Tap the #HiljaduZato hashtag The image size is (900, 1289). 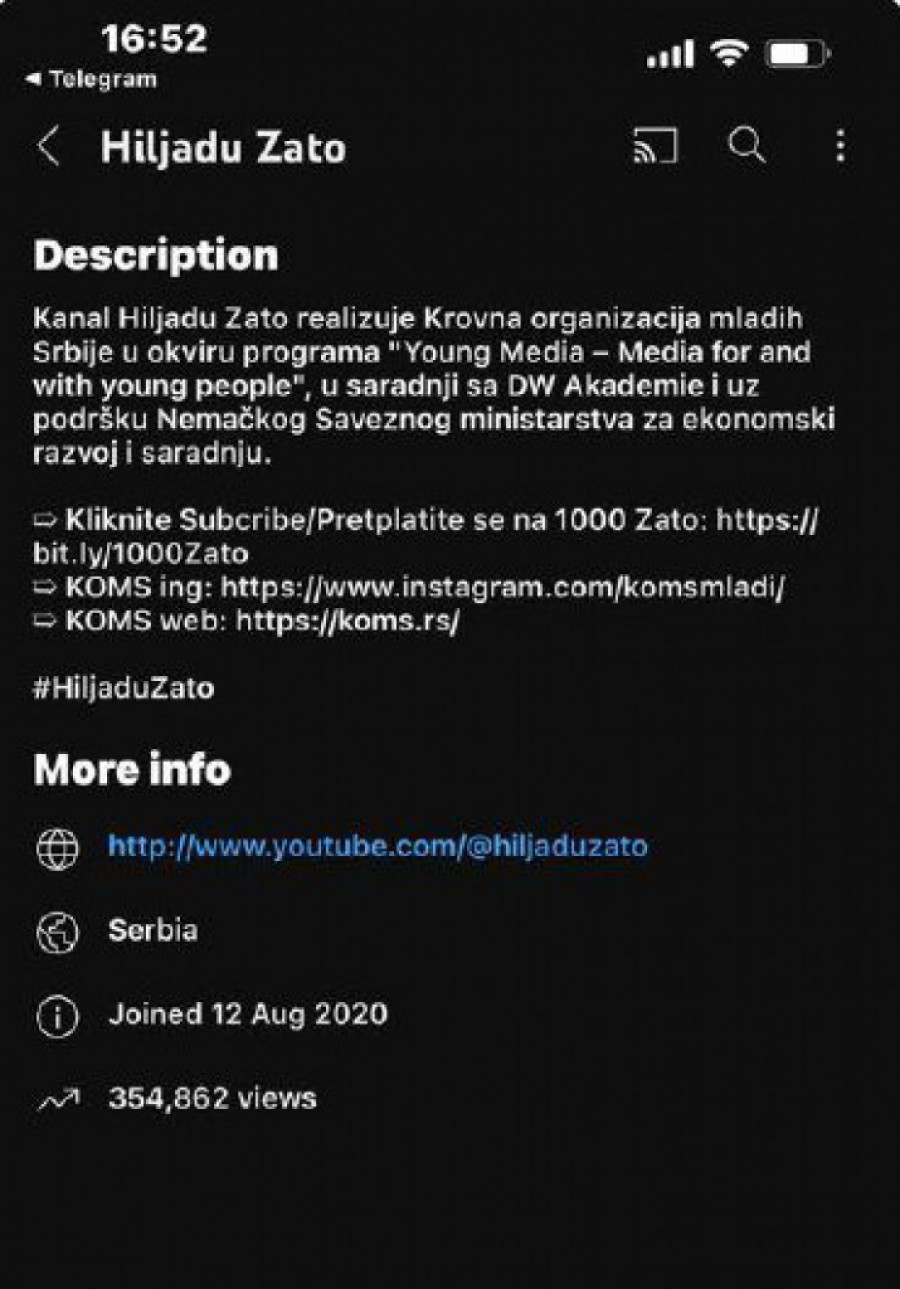(x=124, y=689)
